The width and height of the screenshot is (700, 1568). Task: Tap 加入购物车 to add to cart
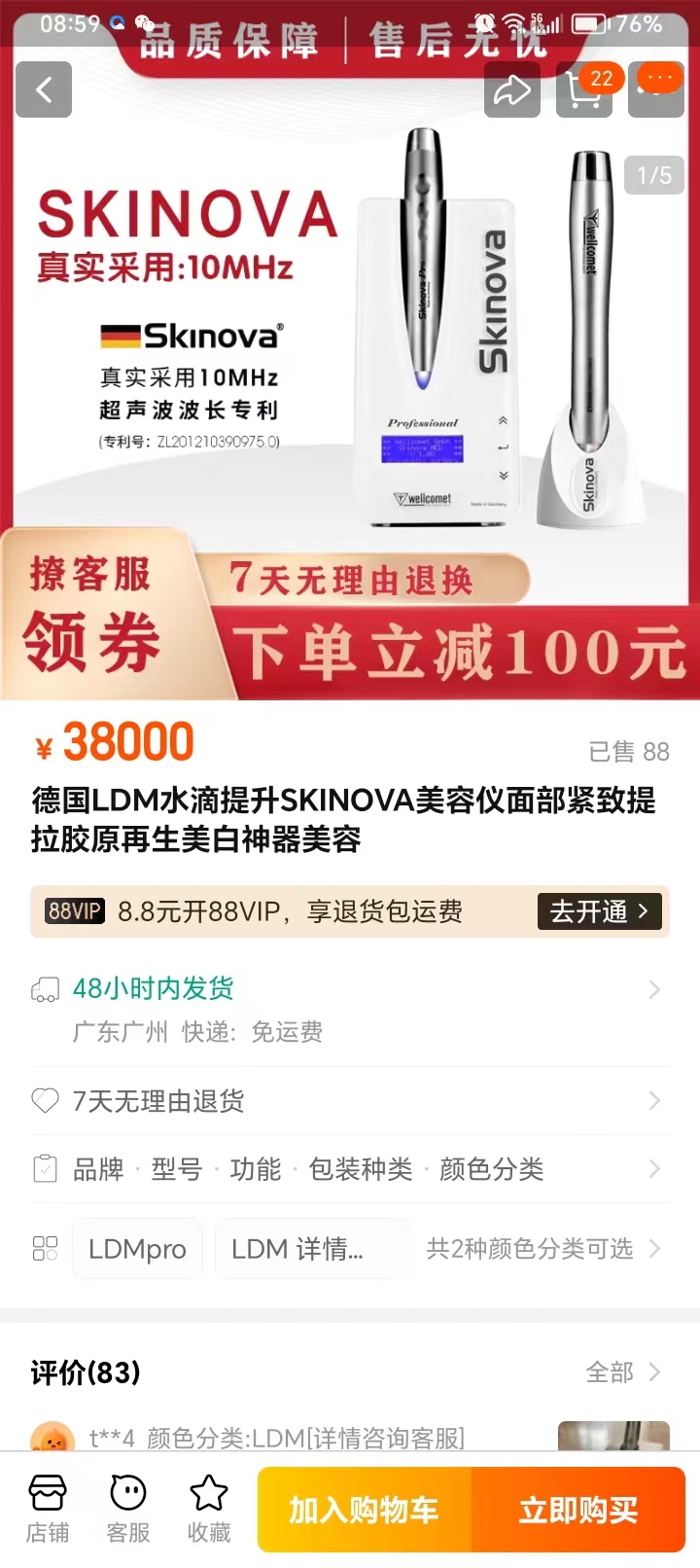tap(365, 1510)
